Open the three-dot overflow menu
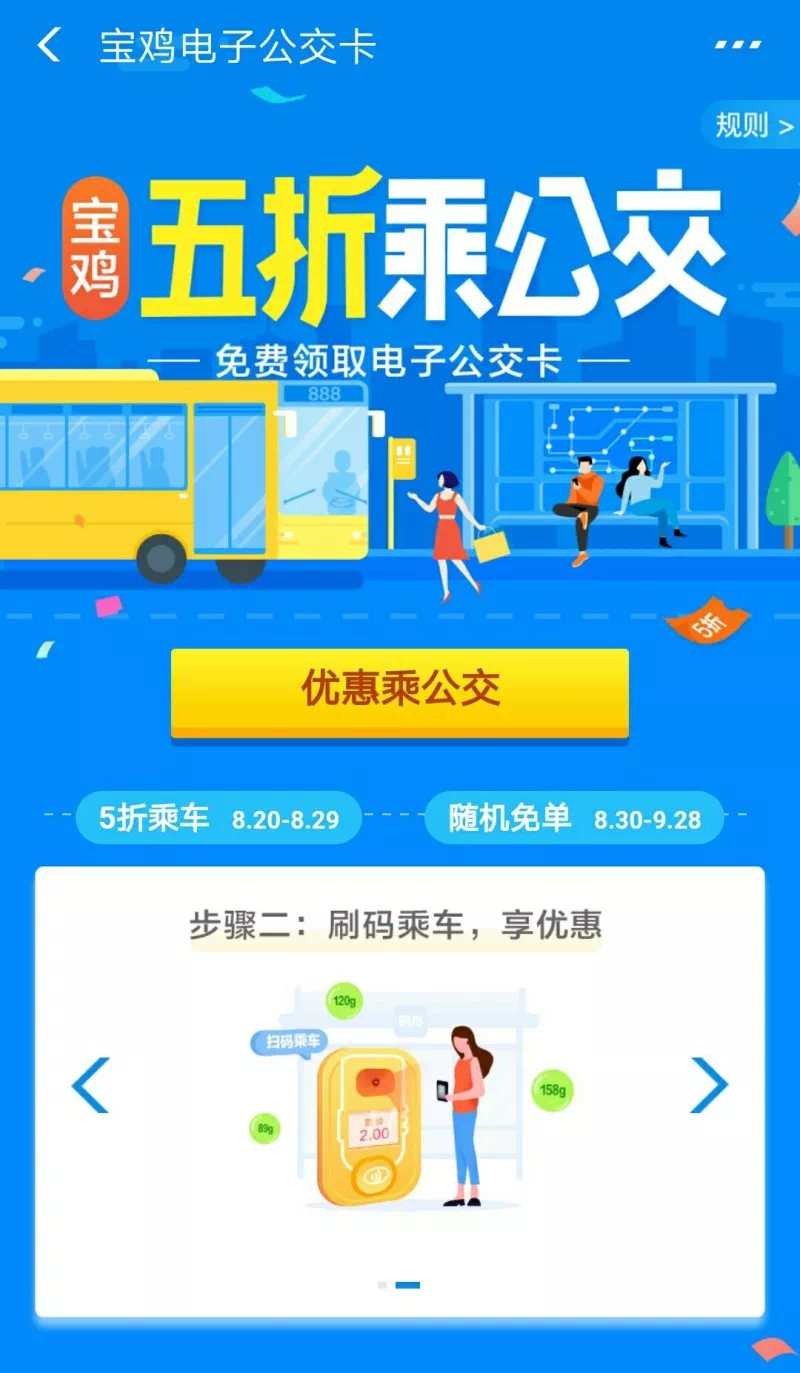The width and height of the screenshot is (800, 1373). (737, 45)
